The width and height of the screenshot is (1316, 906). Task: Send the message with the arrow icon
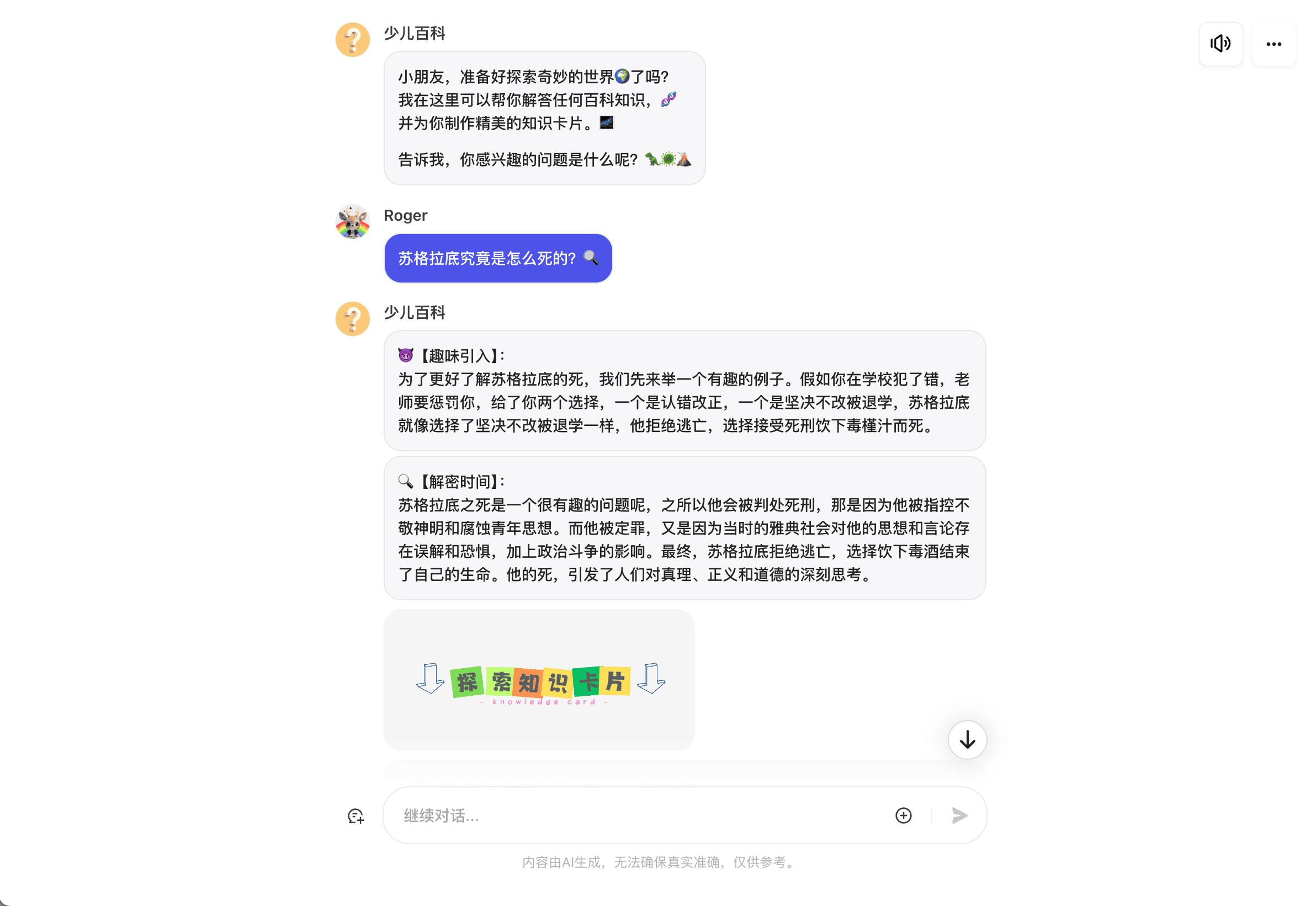tap(959, 816)
